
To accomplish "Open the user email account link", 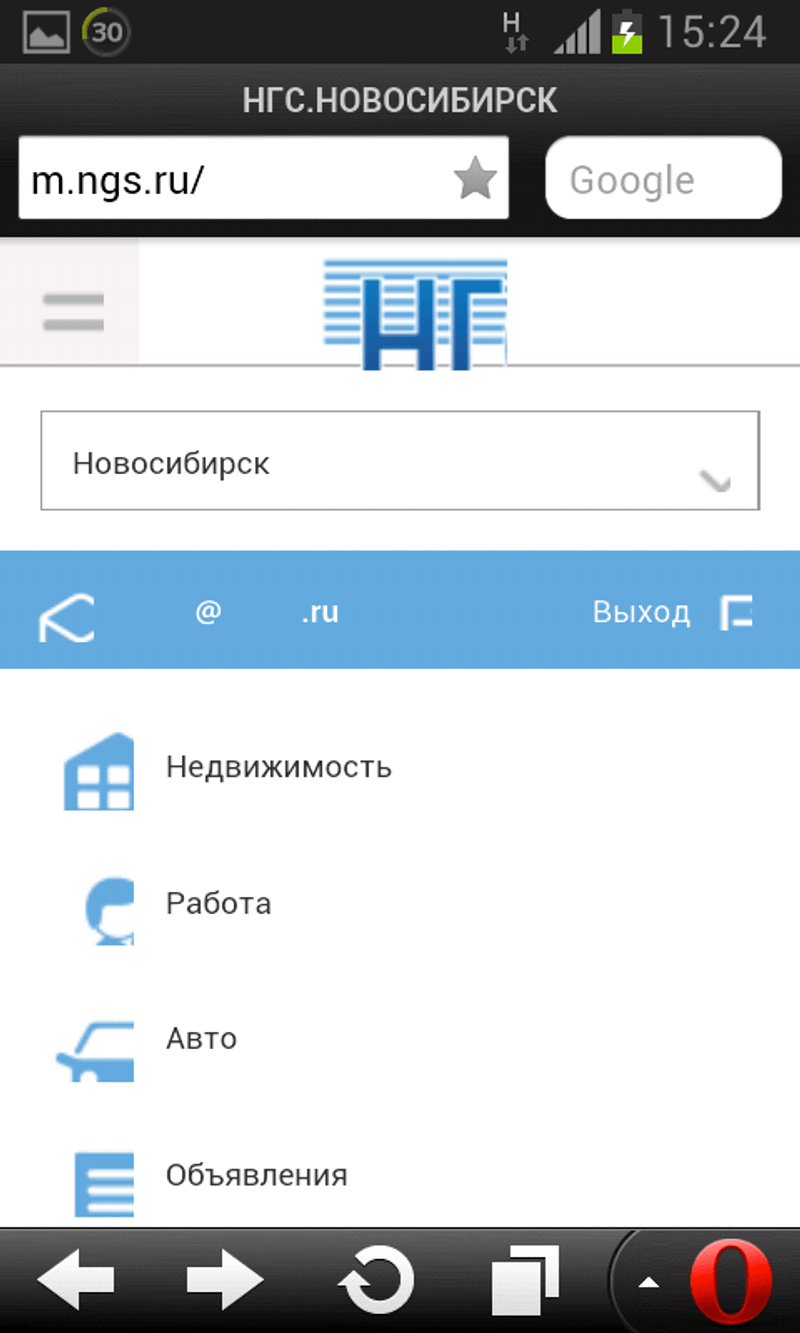I will pyautogui.click(x=266, y=611).
